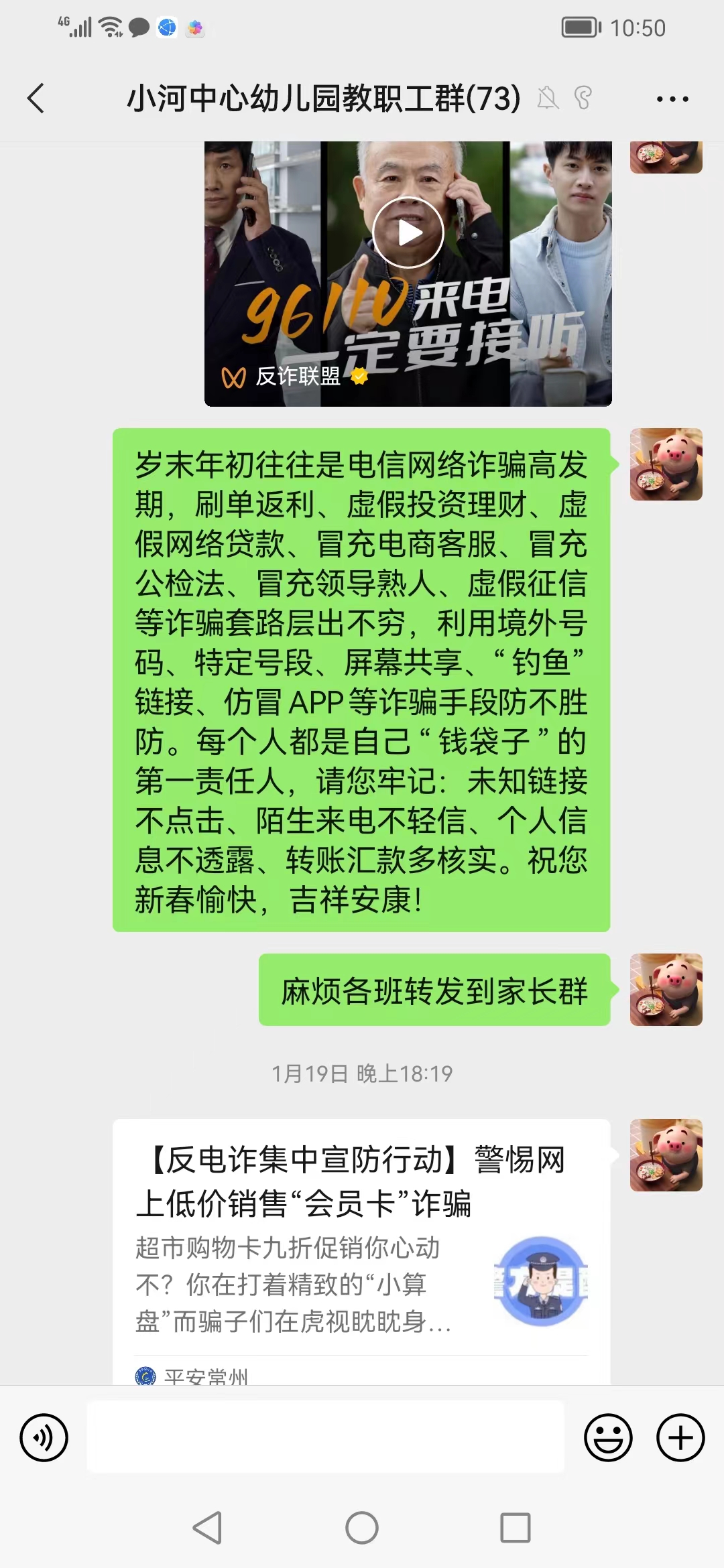The height and width of the screenshot is (1568, 724).
Task: Open the three-dot chat info menu
Action: 672,99
